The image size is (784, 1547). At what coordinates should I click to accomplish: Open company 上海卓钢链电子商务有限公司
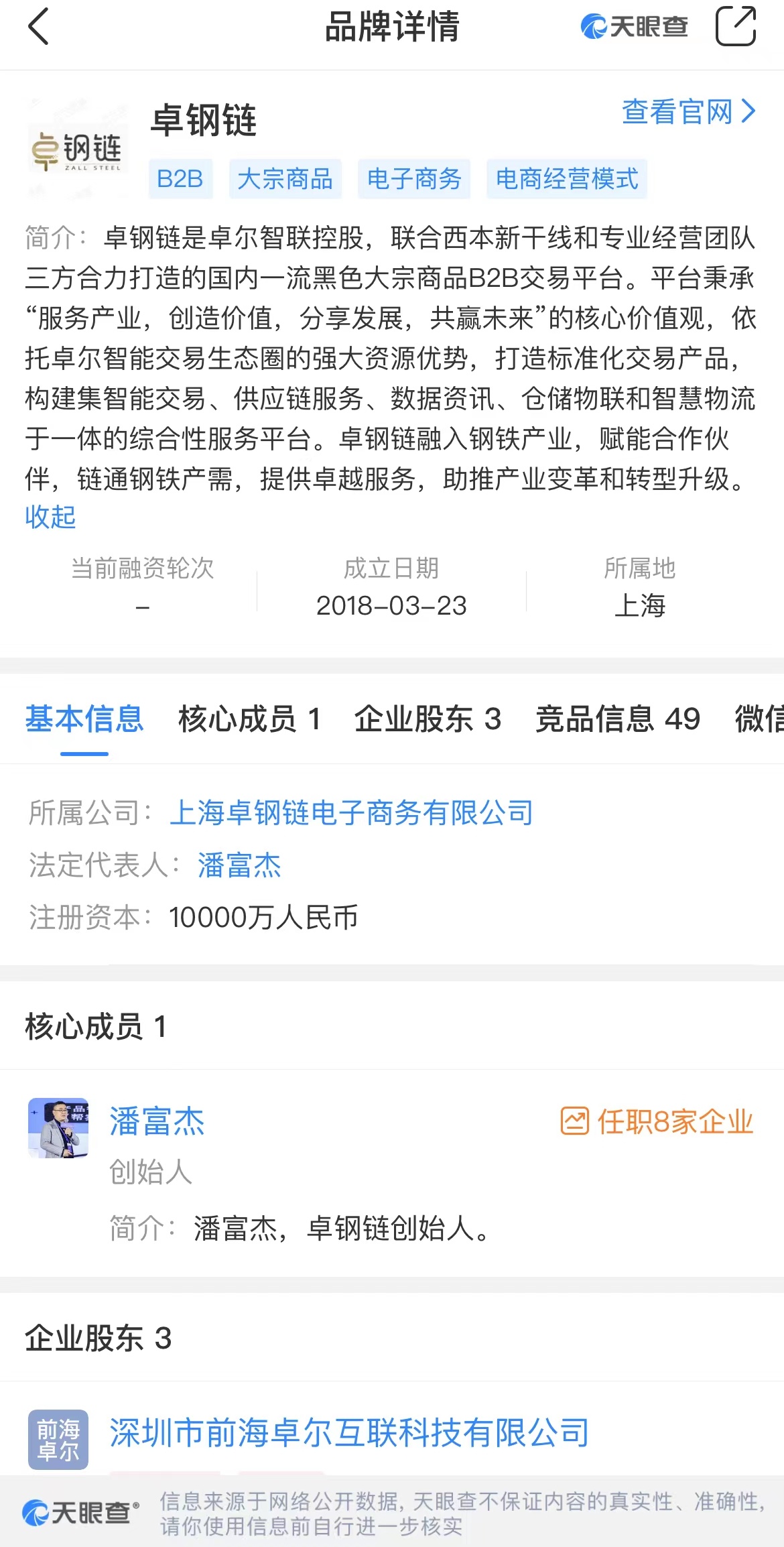[351, 813]
